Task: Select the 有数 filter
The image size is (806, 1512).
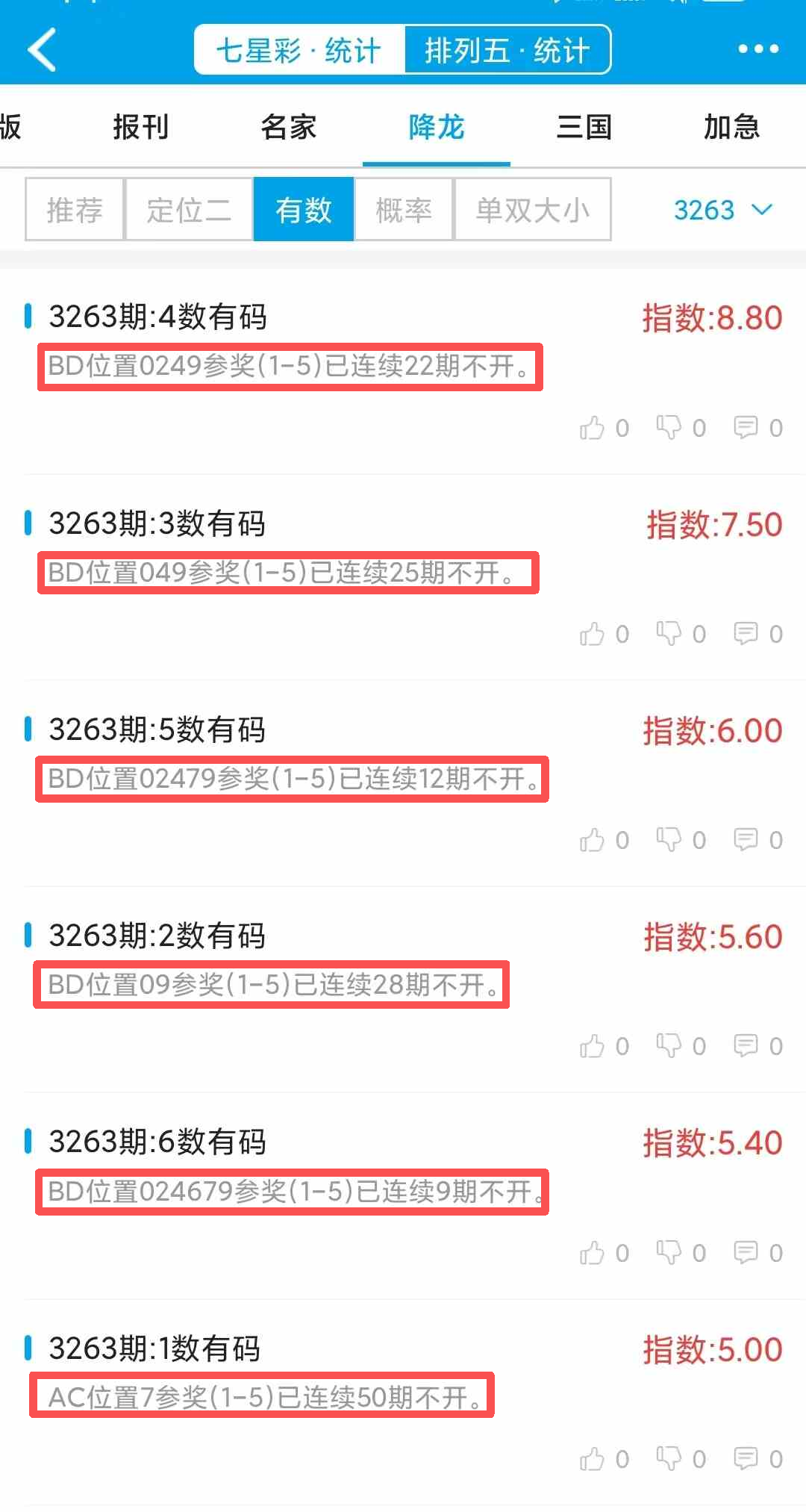Action: tap(304, 210)
